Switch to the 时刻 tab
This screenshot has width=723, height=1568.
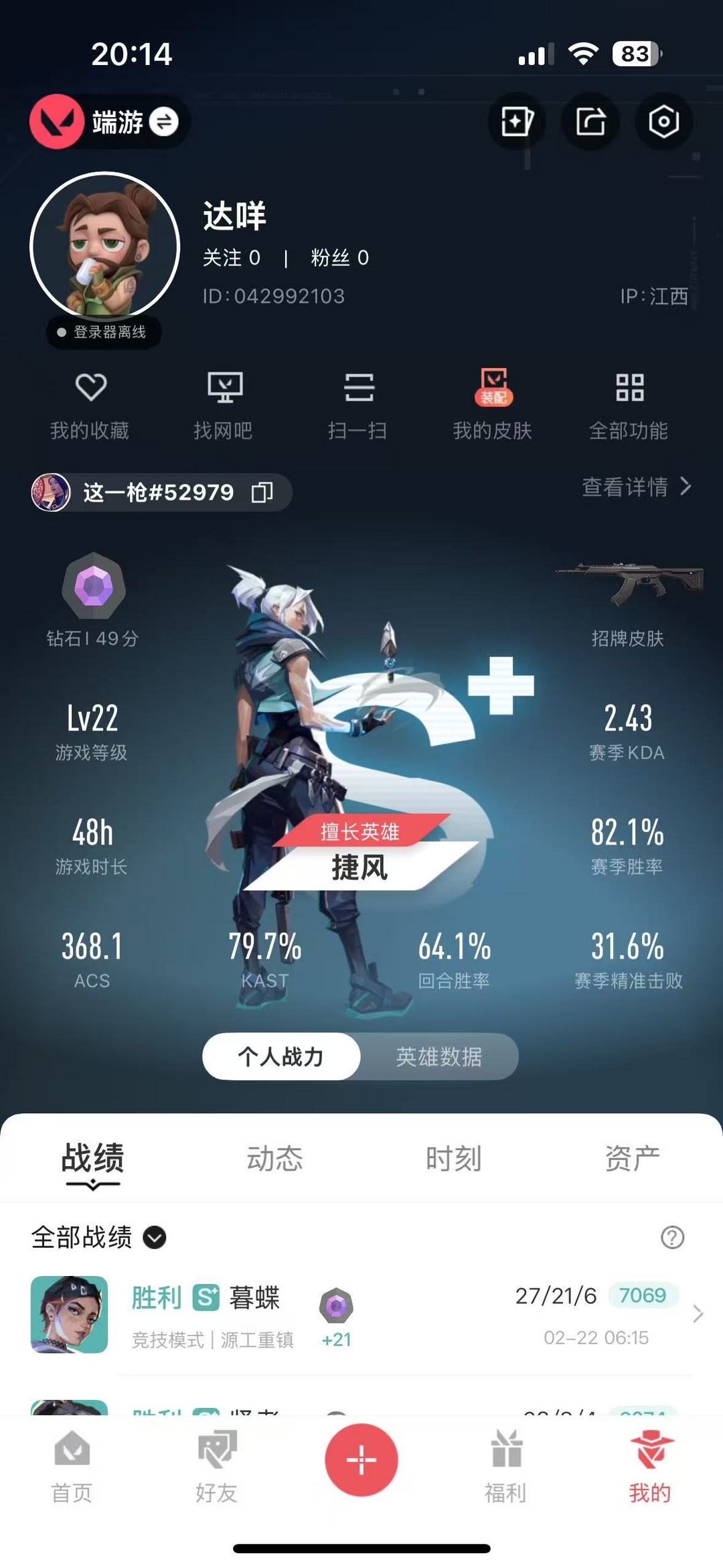pyautogui.click(x=453, y=1158)
